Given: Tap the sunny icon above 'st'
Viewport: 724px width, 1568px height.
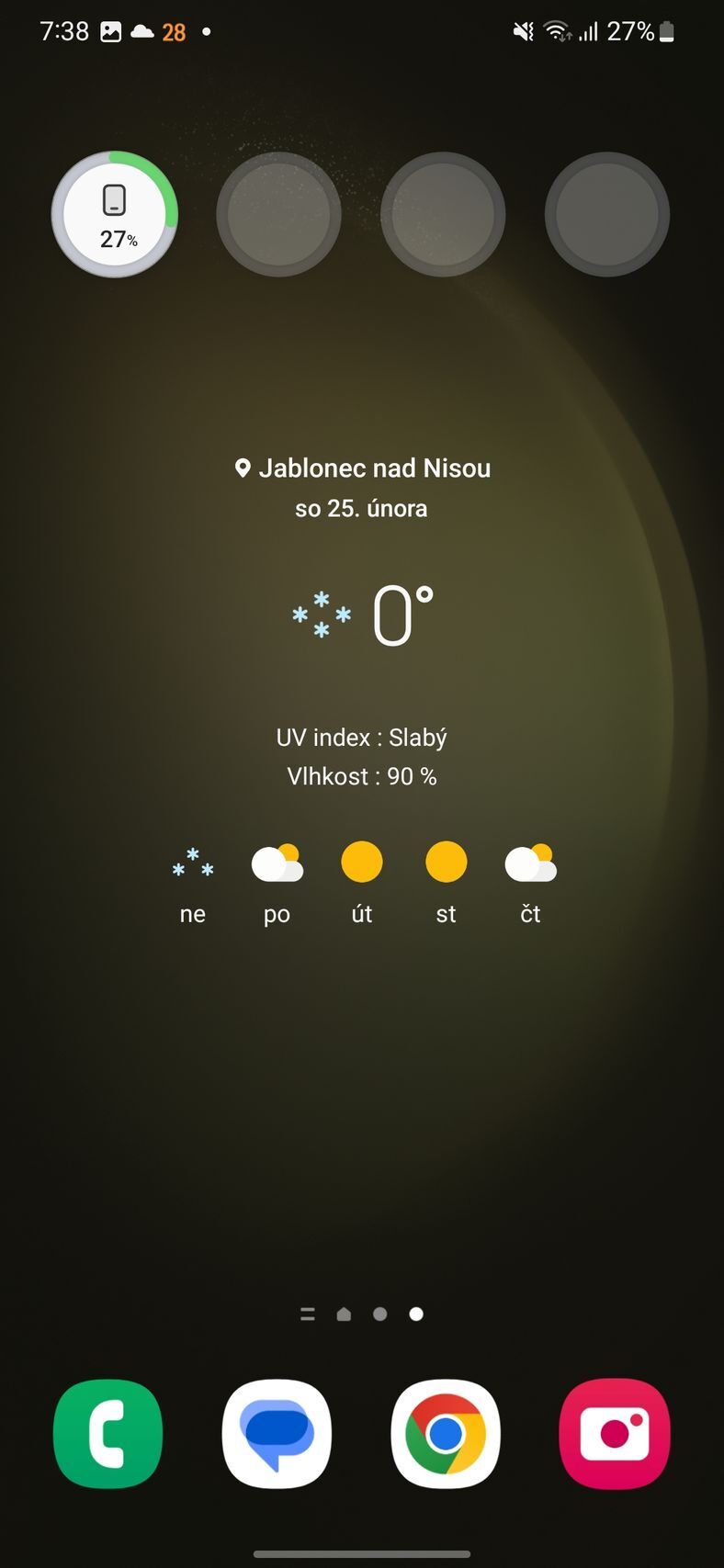Looking at the screenshot, I should [446, 861].
